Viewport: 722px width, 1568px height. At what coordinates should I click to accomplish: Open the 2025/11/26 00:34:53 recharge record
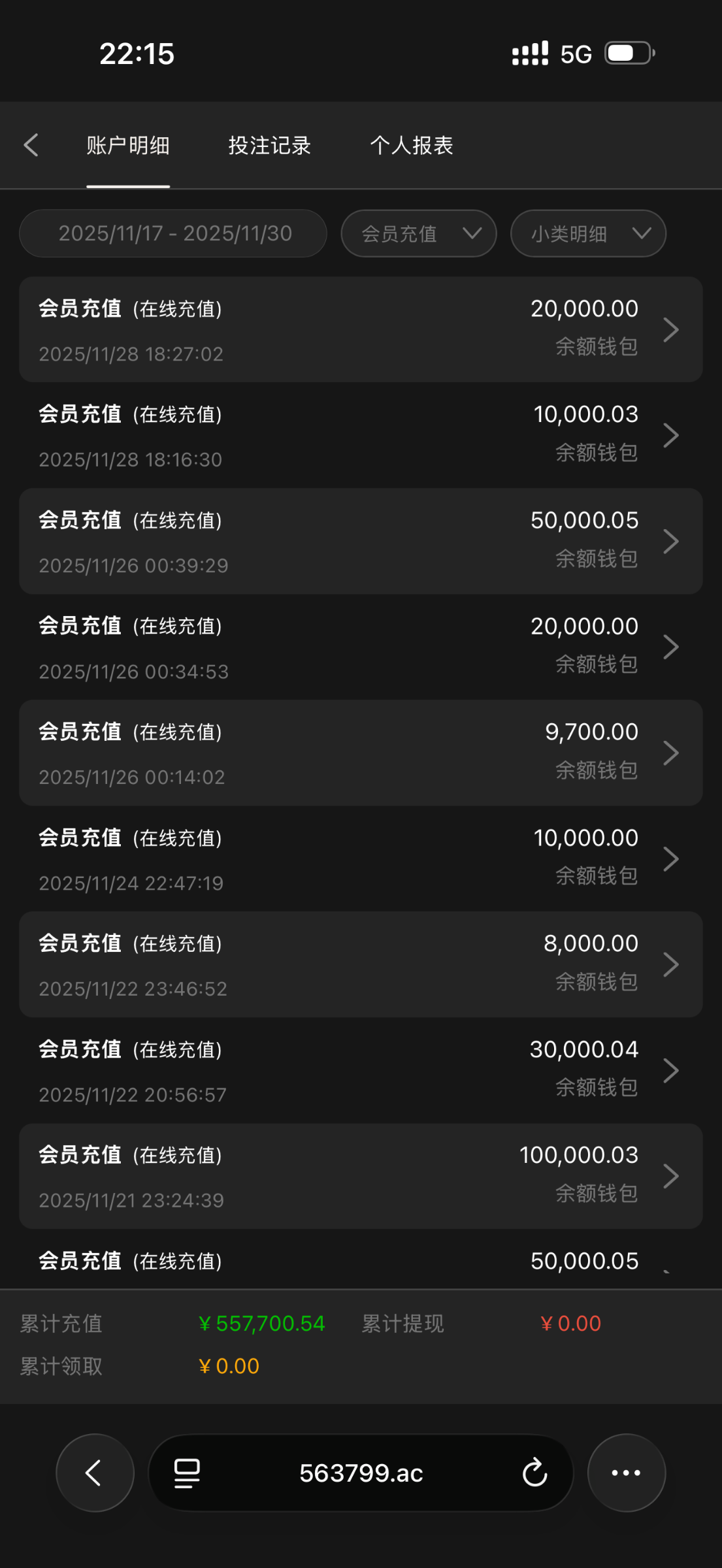coord(361,647)
